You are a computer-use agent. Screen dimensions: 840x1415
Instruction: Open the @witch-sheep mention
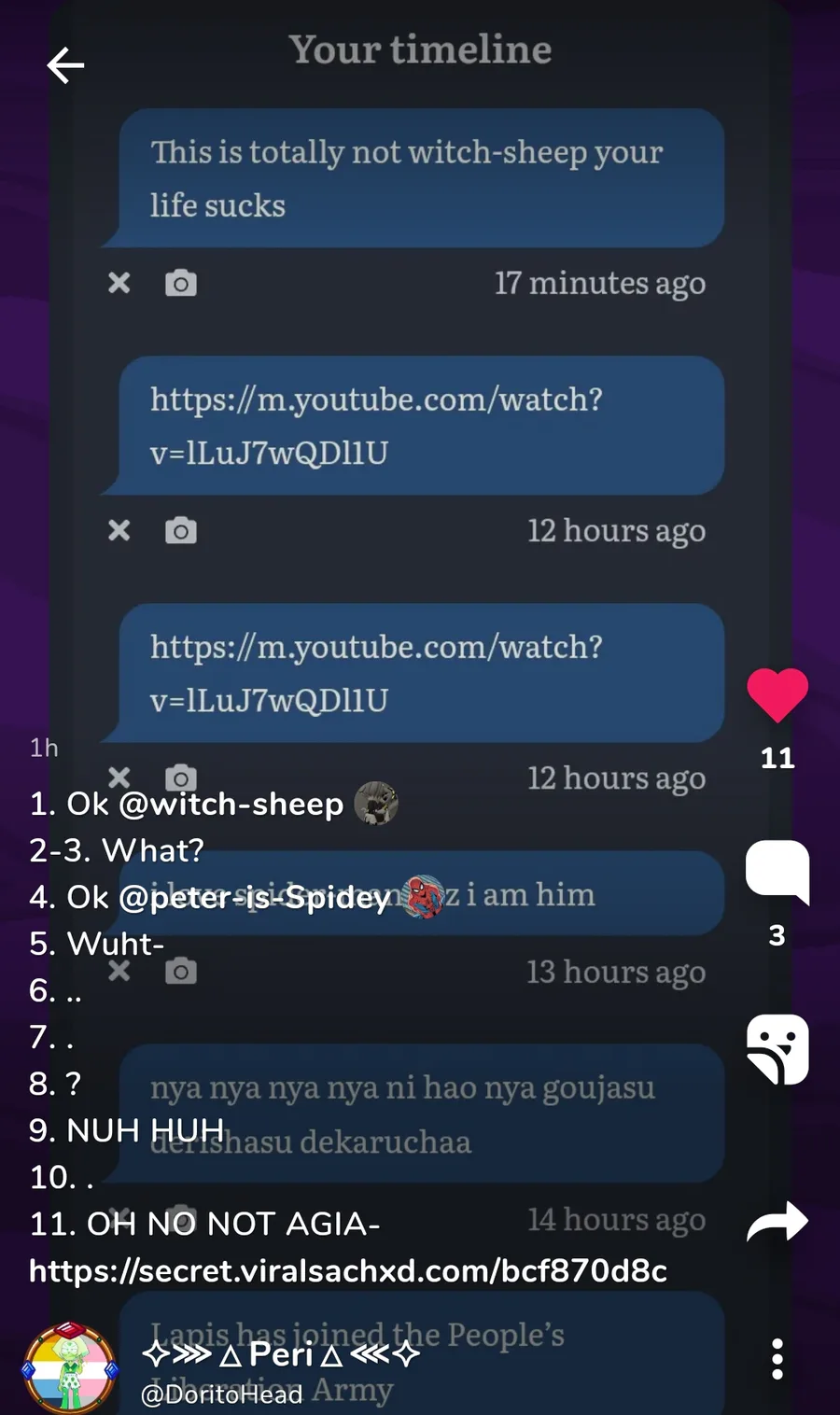coord(231,804)
